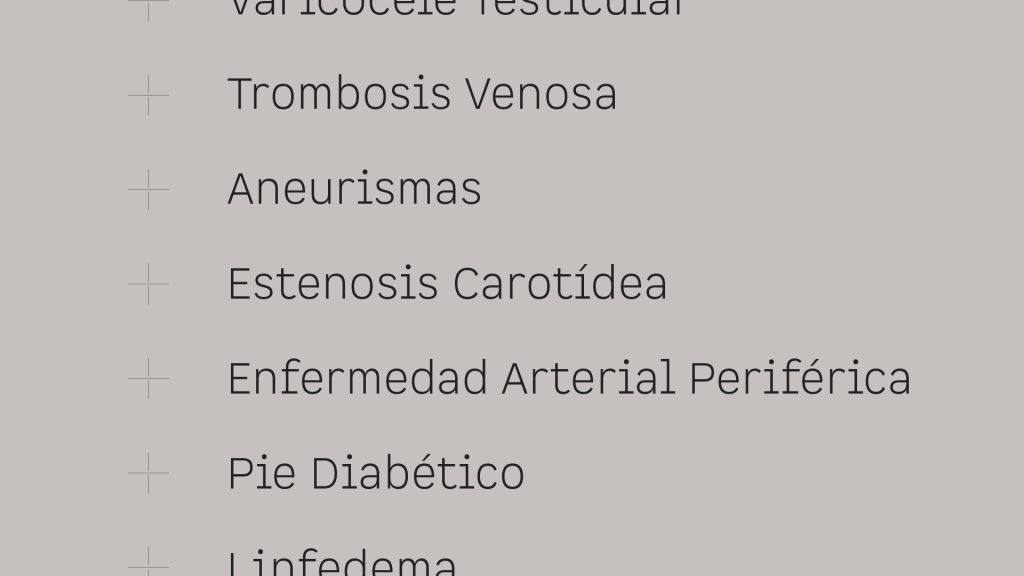The width and height of the screenshot is (1024, 576).
Task: Expand the Trombosis Venosa section
Action: coord(148,95)
